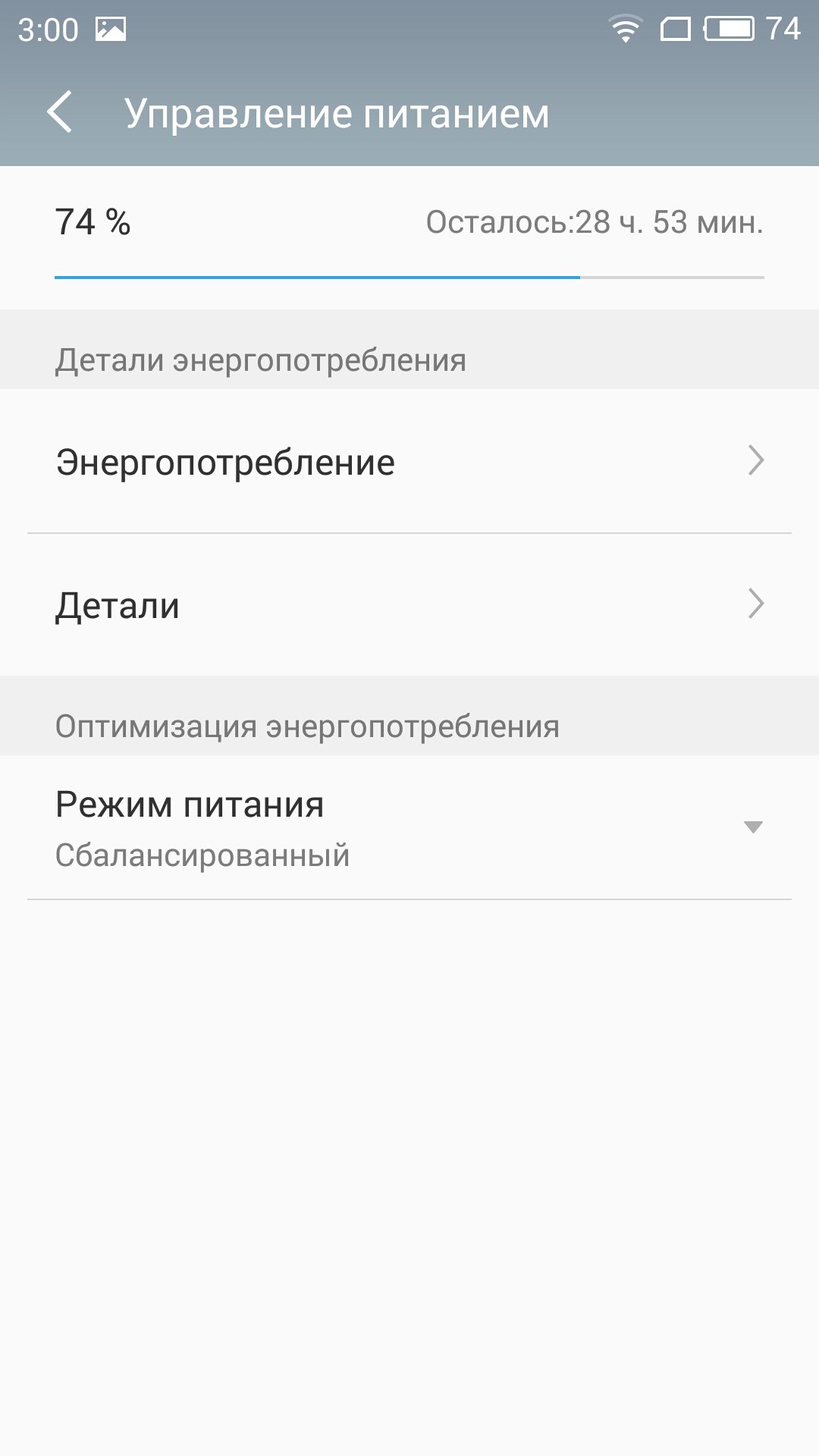Open the Энергопотребление row

coord(409,461)
